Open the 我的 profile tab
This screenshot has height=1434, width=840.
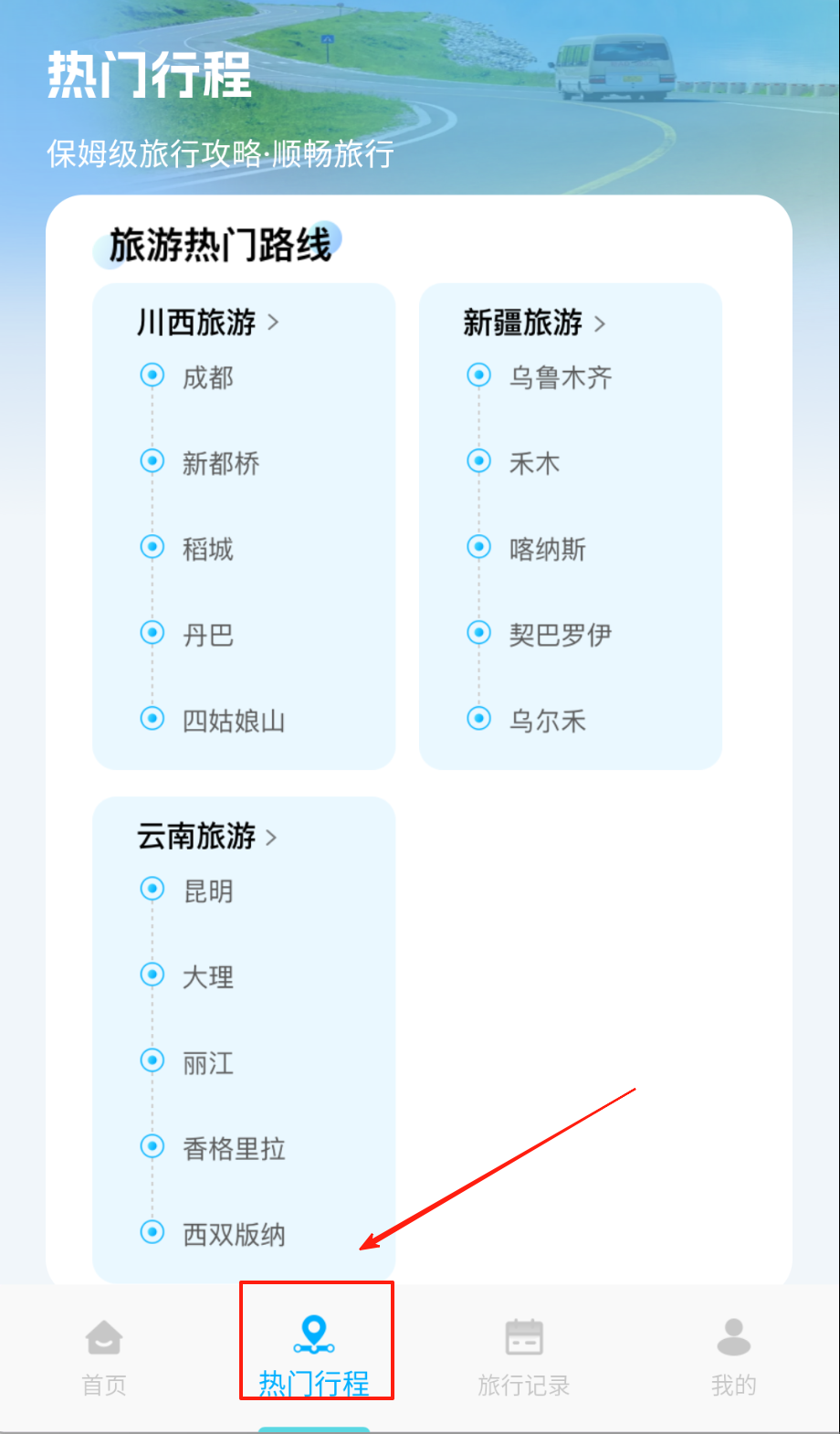coord(733,1356)
